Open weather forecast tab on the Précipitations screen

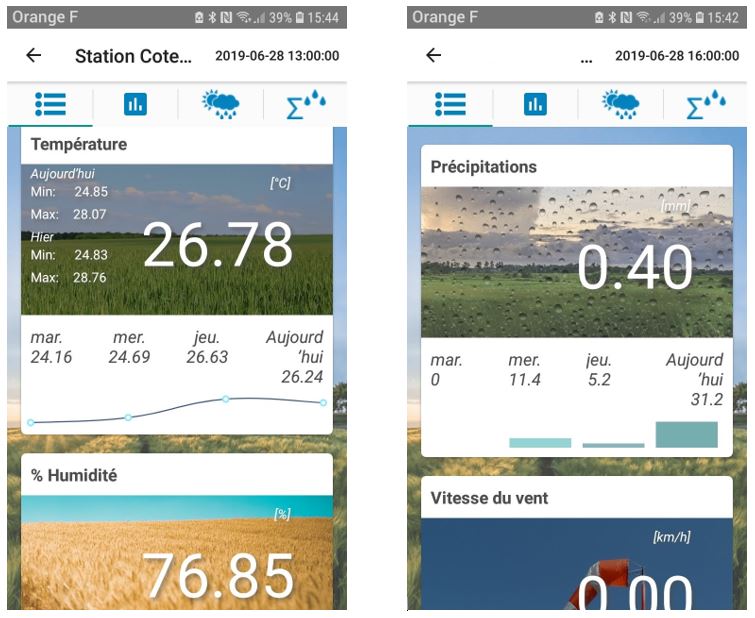click(621, 104)
